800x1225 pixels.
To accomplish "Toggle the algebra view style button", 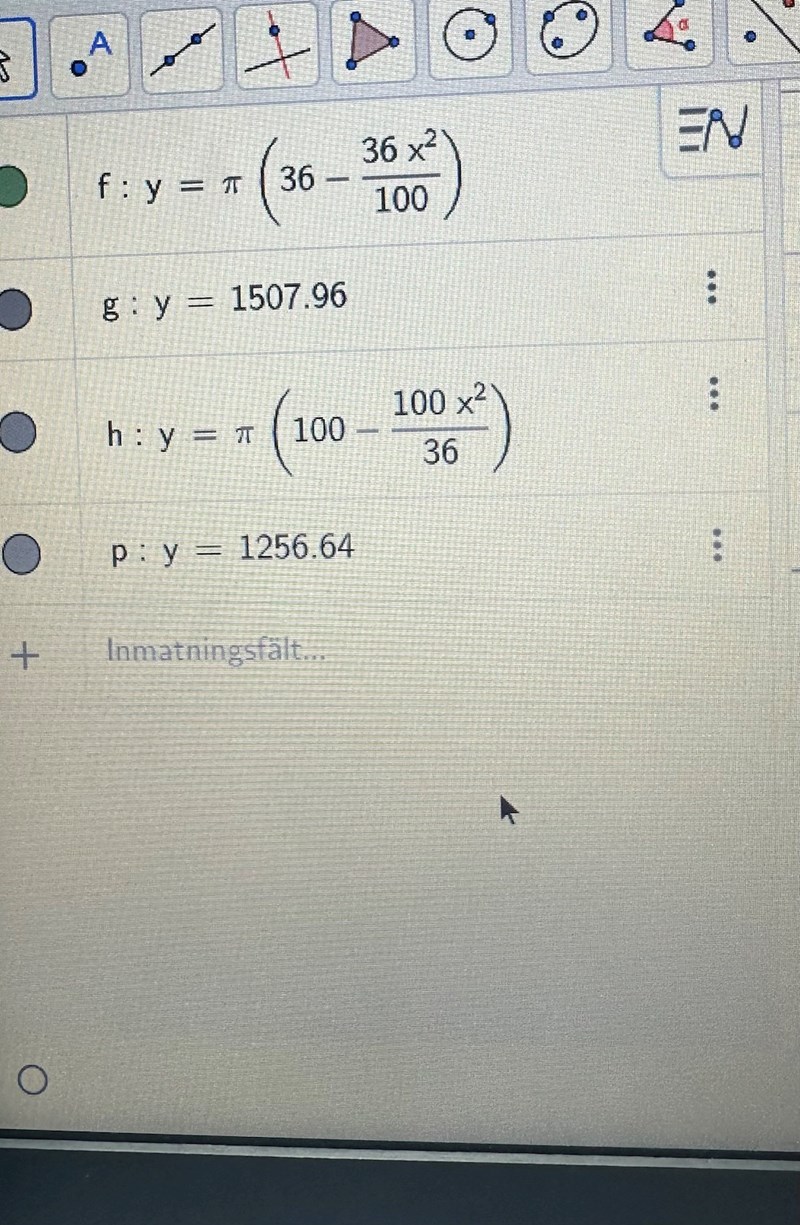I will [711, 130].
